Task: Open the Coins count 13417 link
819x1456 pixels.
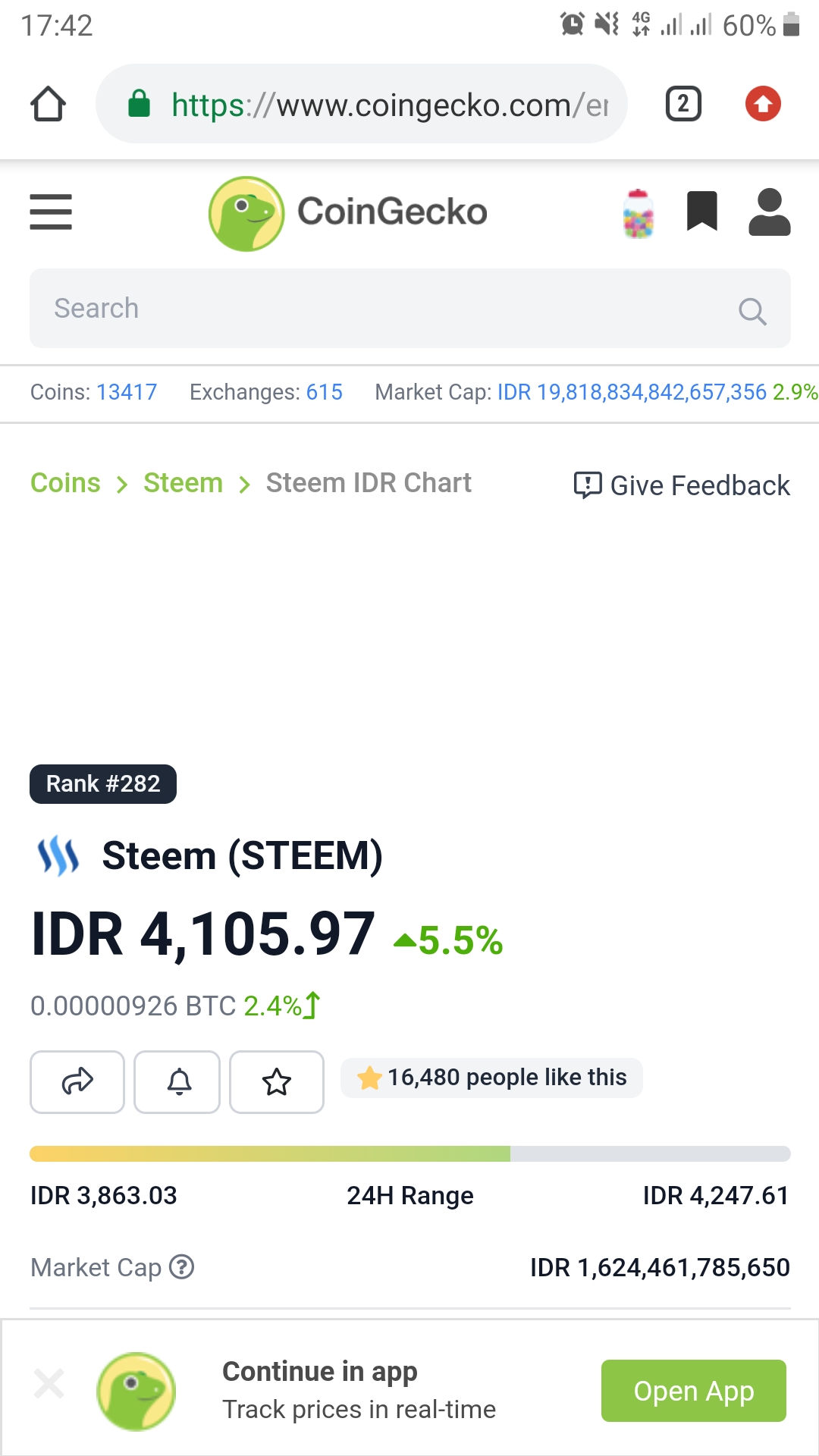Action: point(127,392)
